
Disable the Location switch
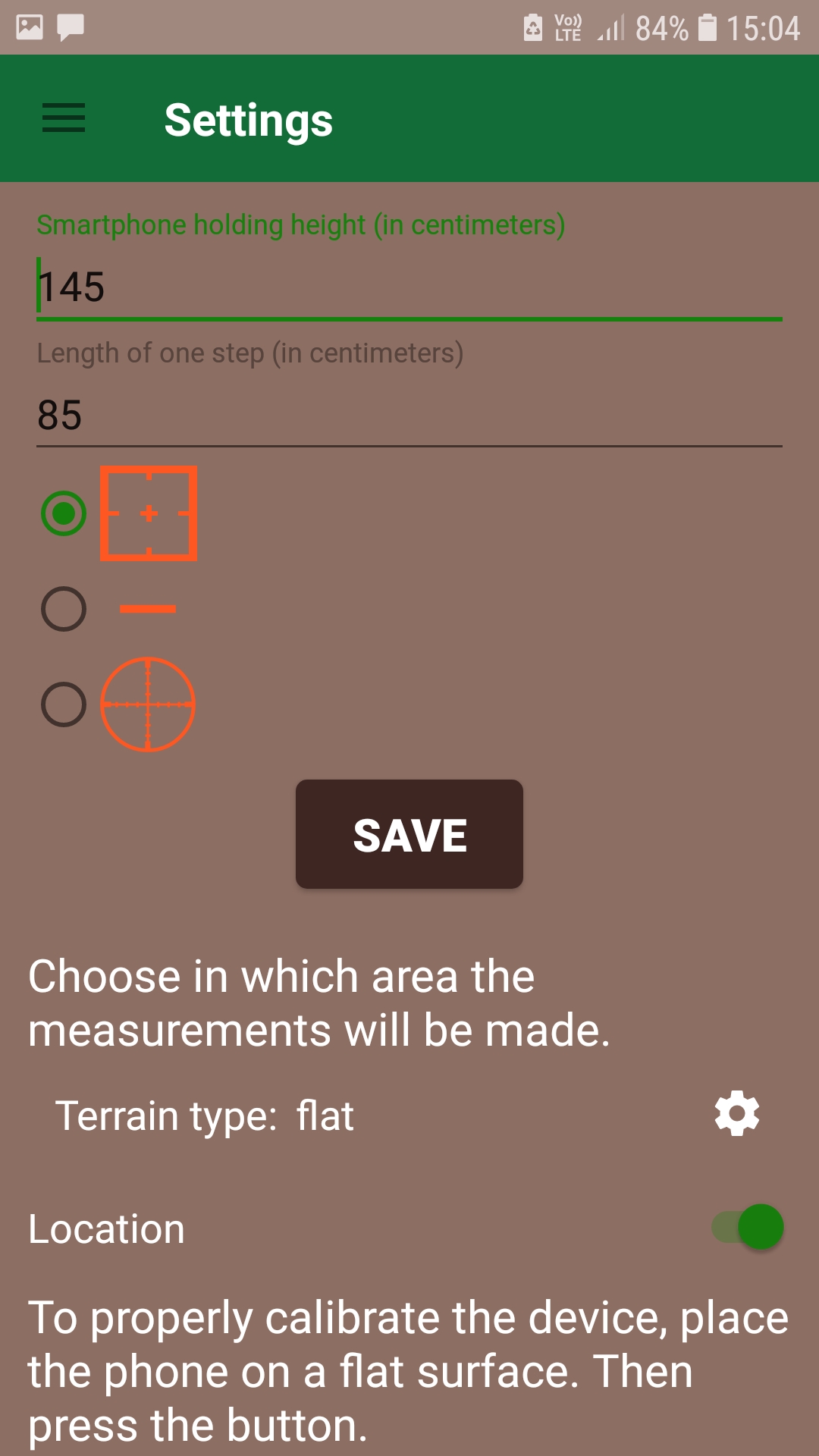pos(748,1227)
